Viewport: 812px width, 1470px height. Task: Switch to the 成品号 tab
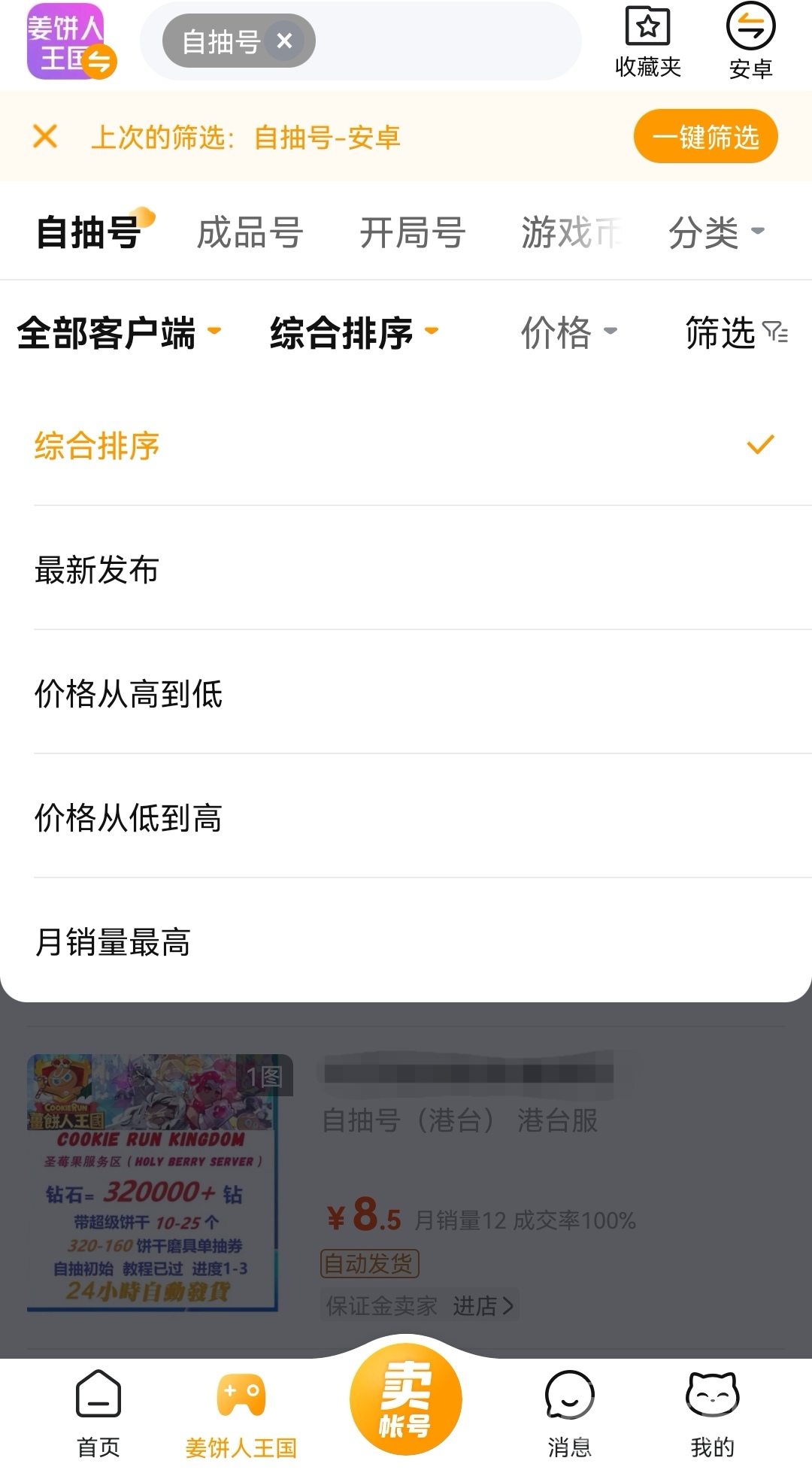click(x=250, y=232)
